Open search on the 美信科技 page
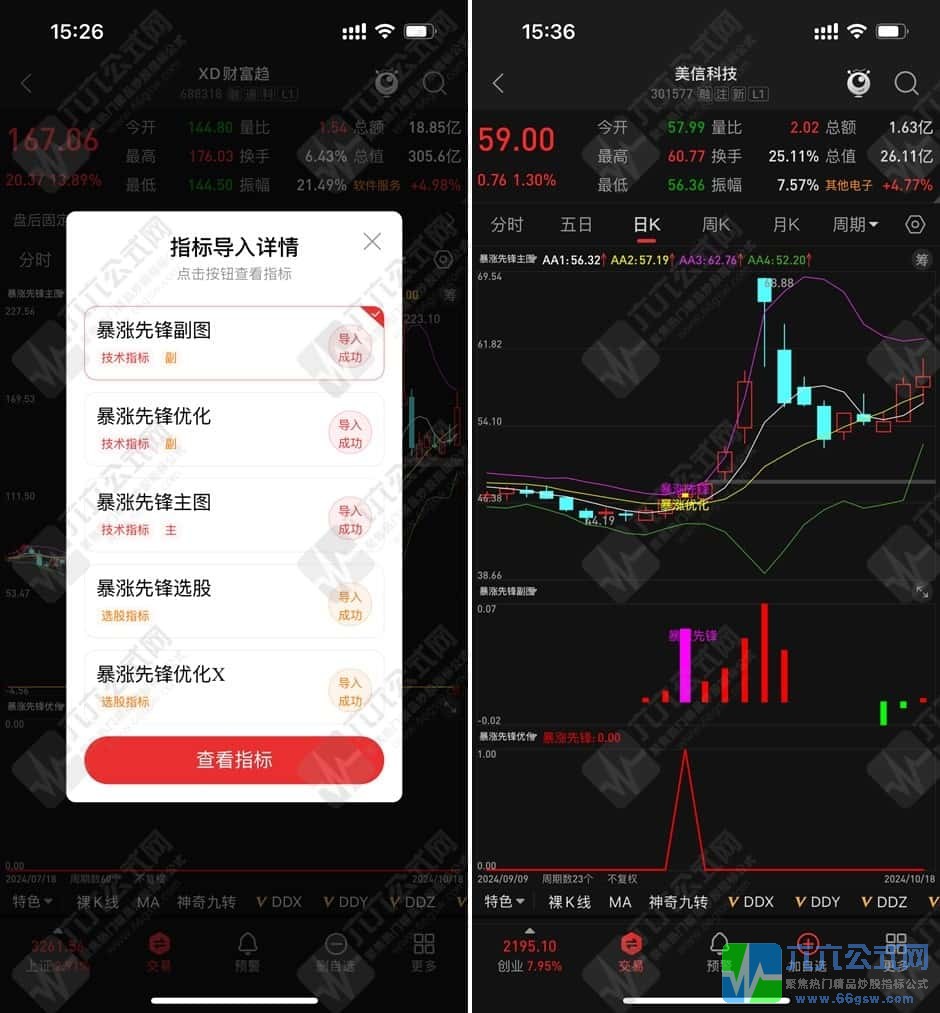 (x=907, y=84)
